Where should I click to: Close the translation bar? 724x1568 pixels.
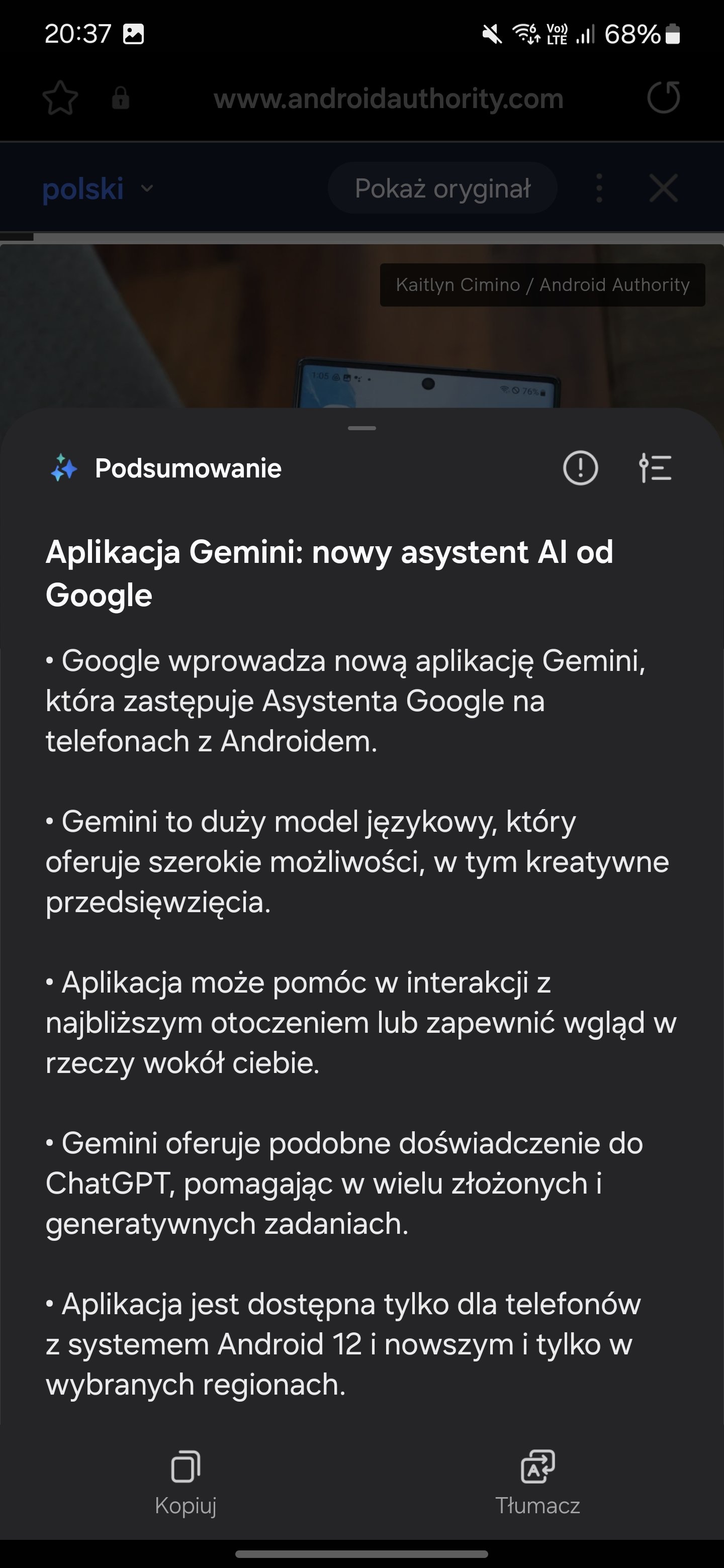[x=664, y=188]
